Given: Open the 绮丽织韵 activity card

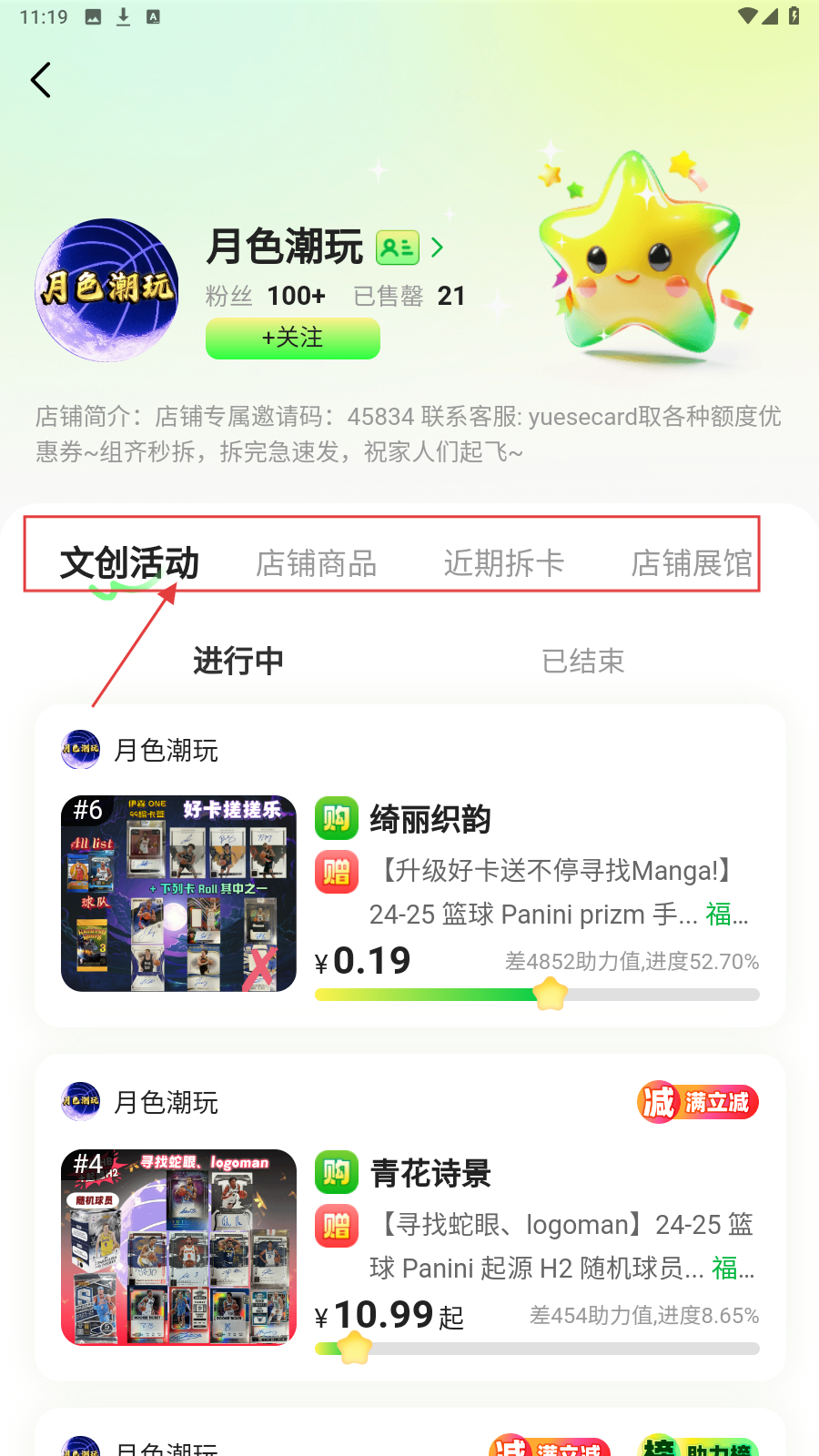Looking at the screenshot, I should (x=409, y=892).
